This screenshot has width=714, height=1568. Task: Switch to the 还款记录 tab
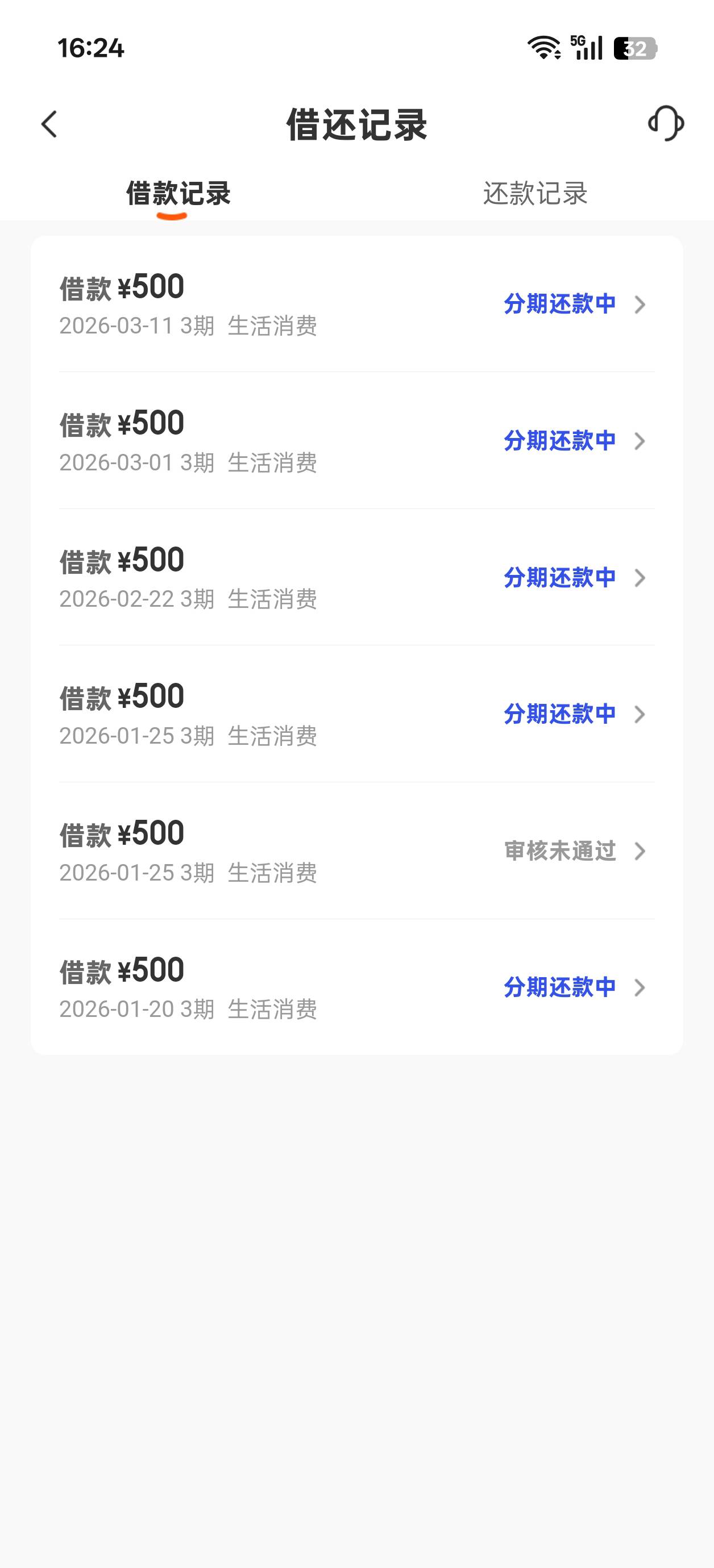click(x=535, y=194)
